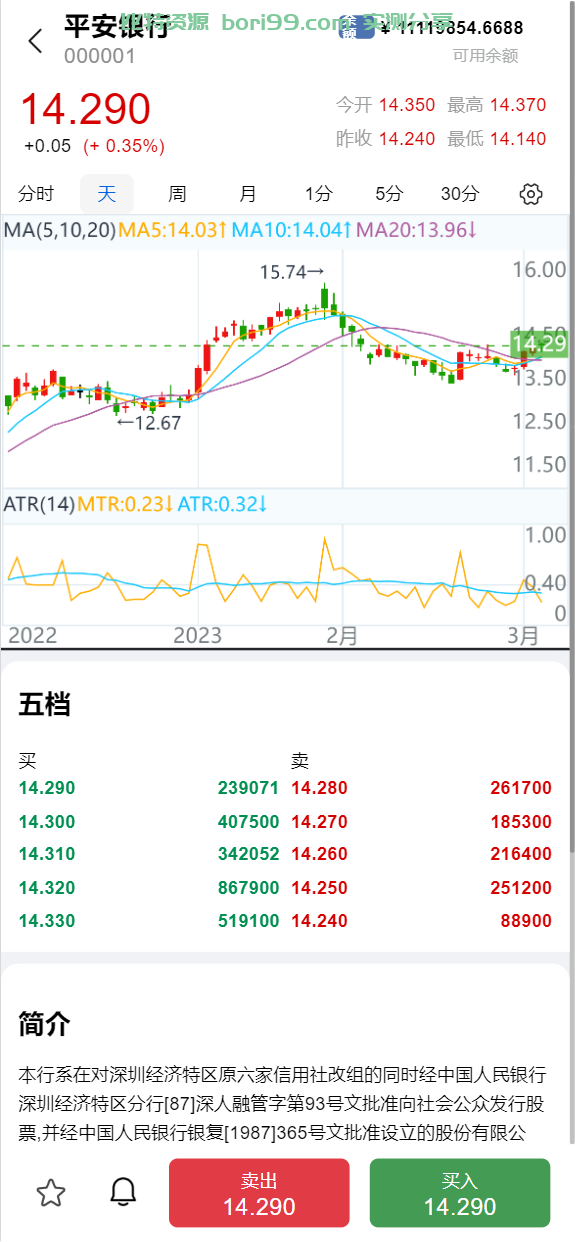
Task: Open chart settings gear
Action: click(x=532, y=194)
